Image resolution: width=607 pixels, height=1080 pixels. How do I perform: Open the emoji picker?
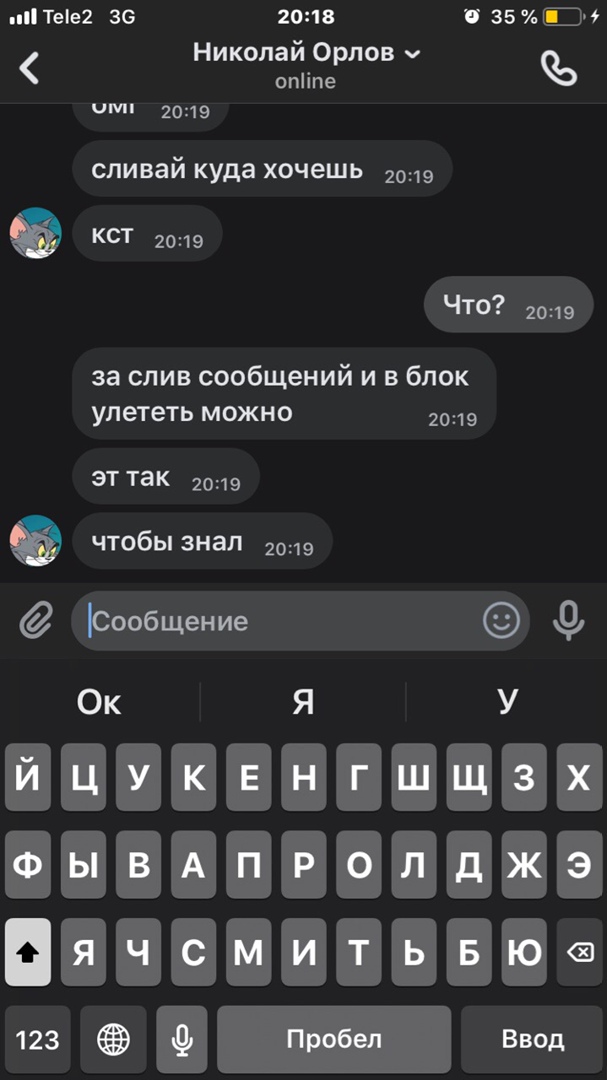coord(502,621)
